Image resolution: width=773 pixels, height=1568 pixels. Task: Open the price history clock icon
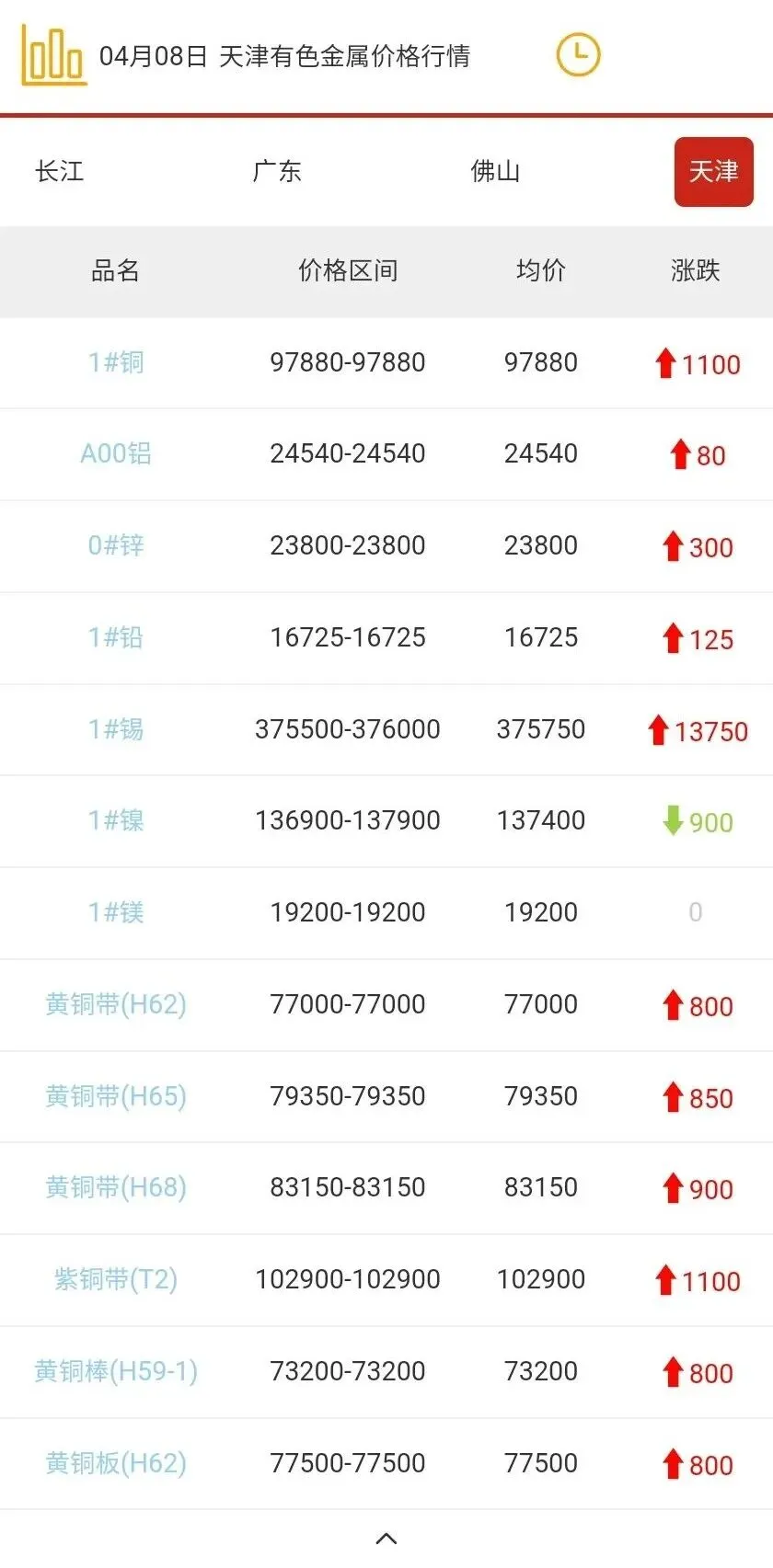tap(578, 54)
